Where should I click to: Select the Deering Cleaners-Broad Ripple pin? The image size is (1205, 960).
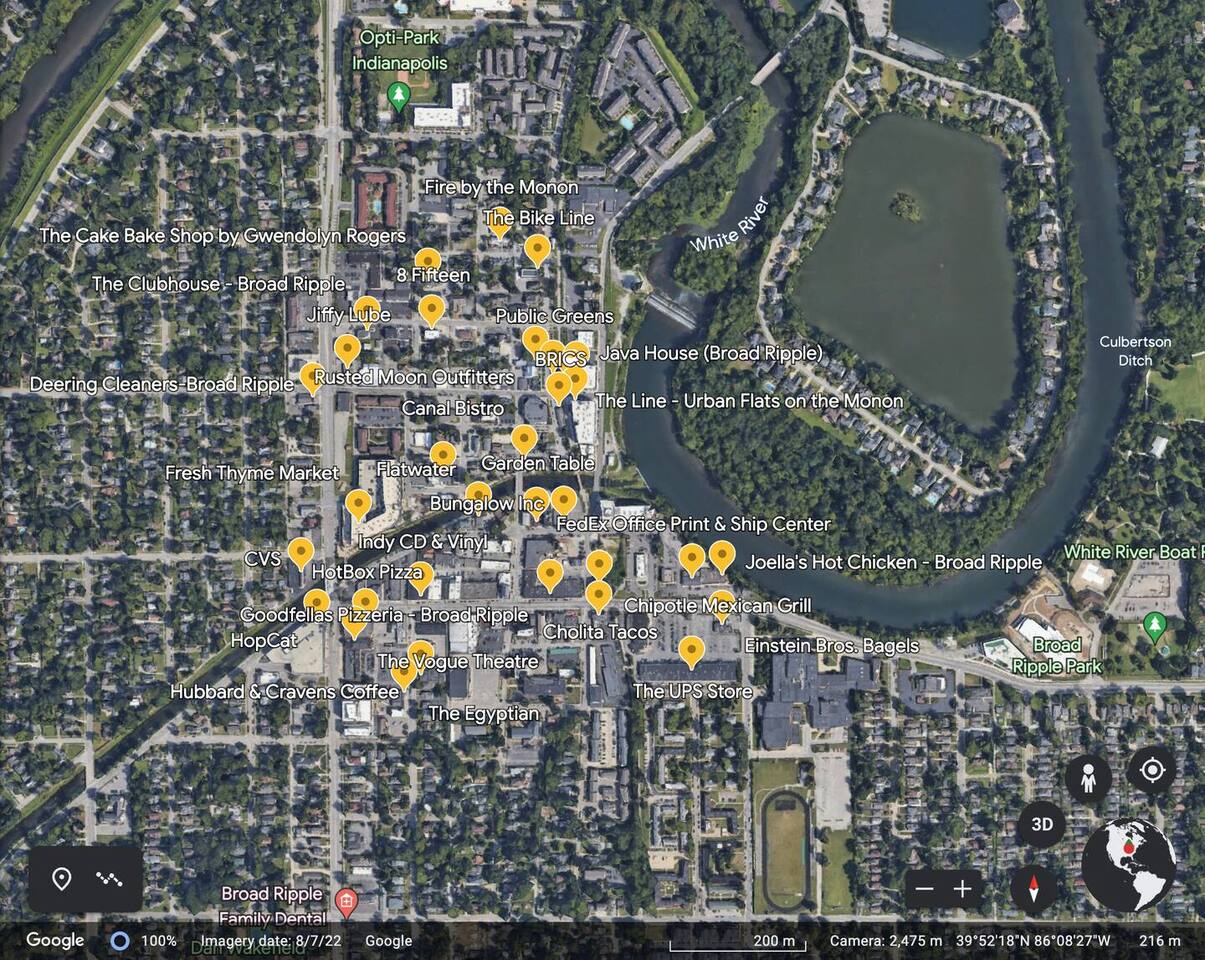[x=311, y=377]
